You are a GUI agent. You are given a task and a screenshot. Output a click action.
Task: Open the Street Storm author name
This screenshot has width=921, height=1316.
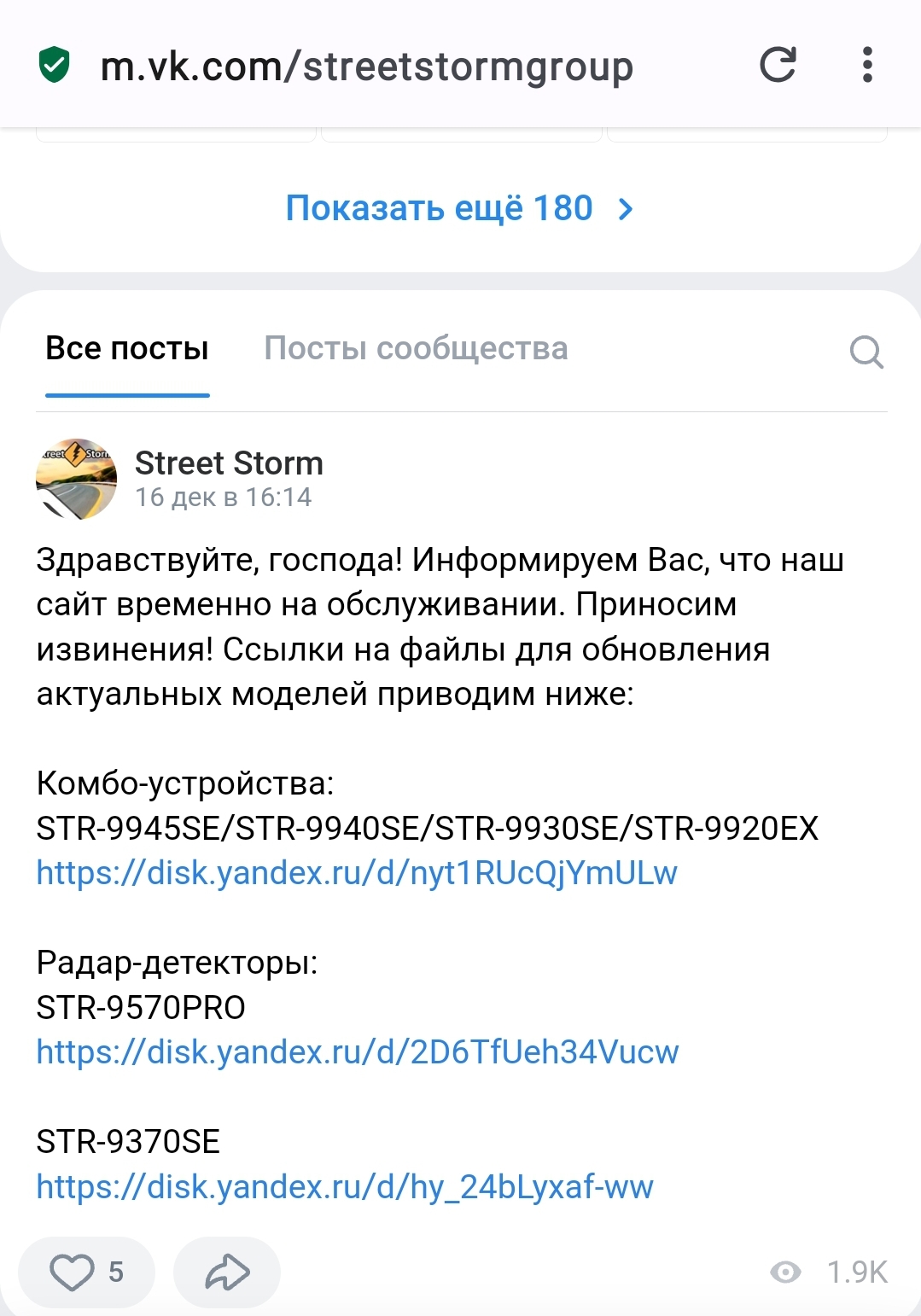[229, 463]
